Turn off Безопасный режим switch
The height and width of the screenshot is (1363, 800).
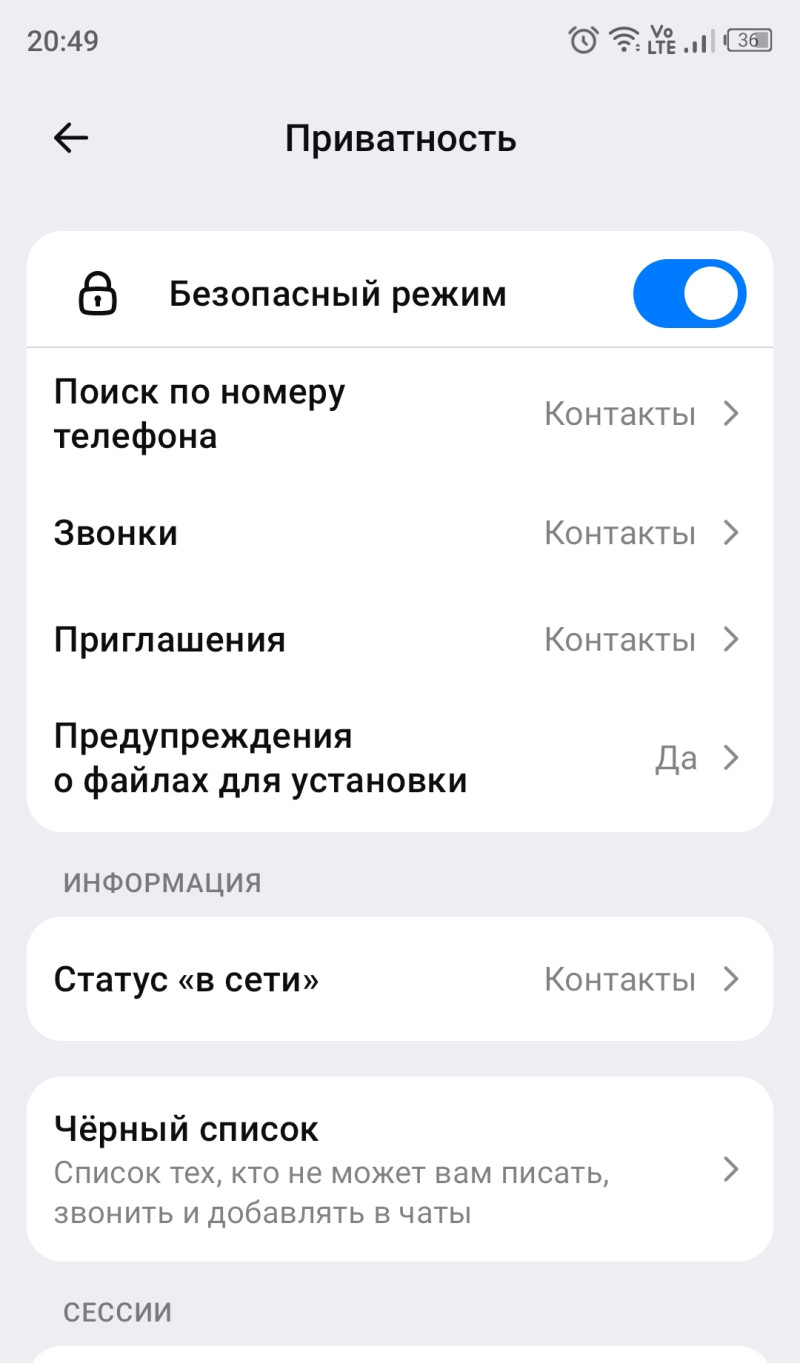point(689,294)
